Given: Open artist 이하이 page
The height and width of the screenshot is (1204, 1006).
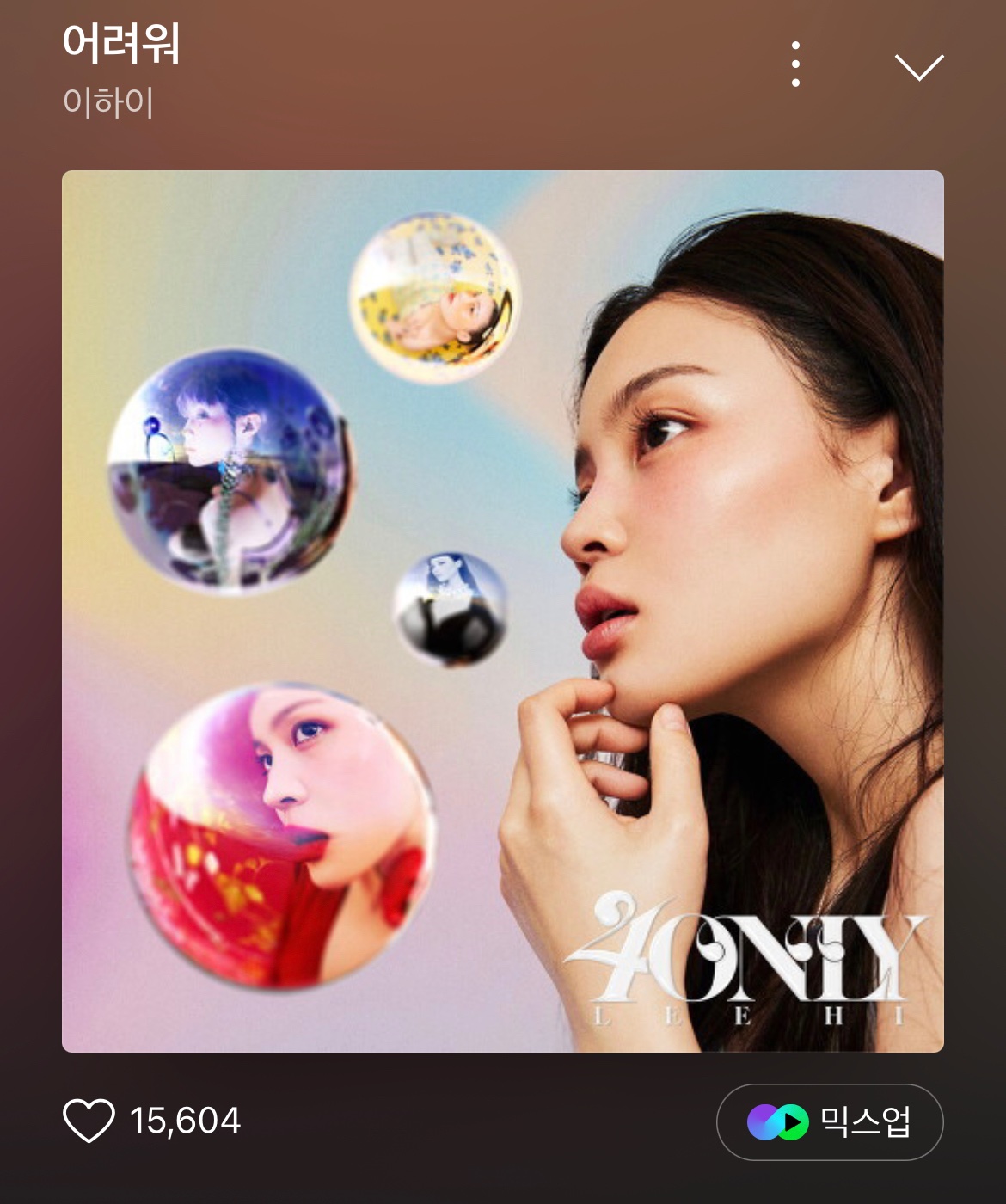Looking at the screenshot, I should pos(108,102).
